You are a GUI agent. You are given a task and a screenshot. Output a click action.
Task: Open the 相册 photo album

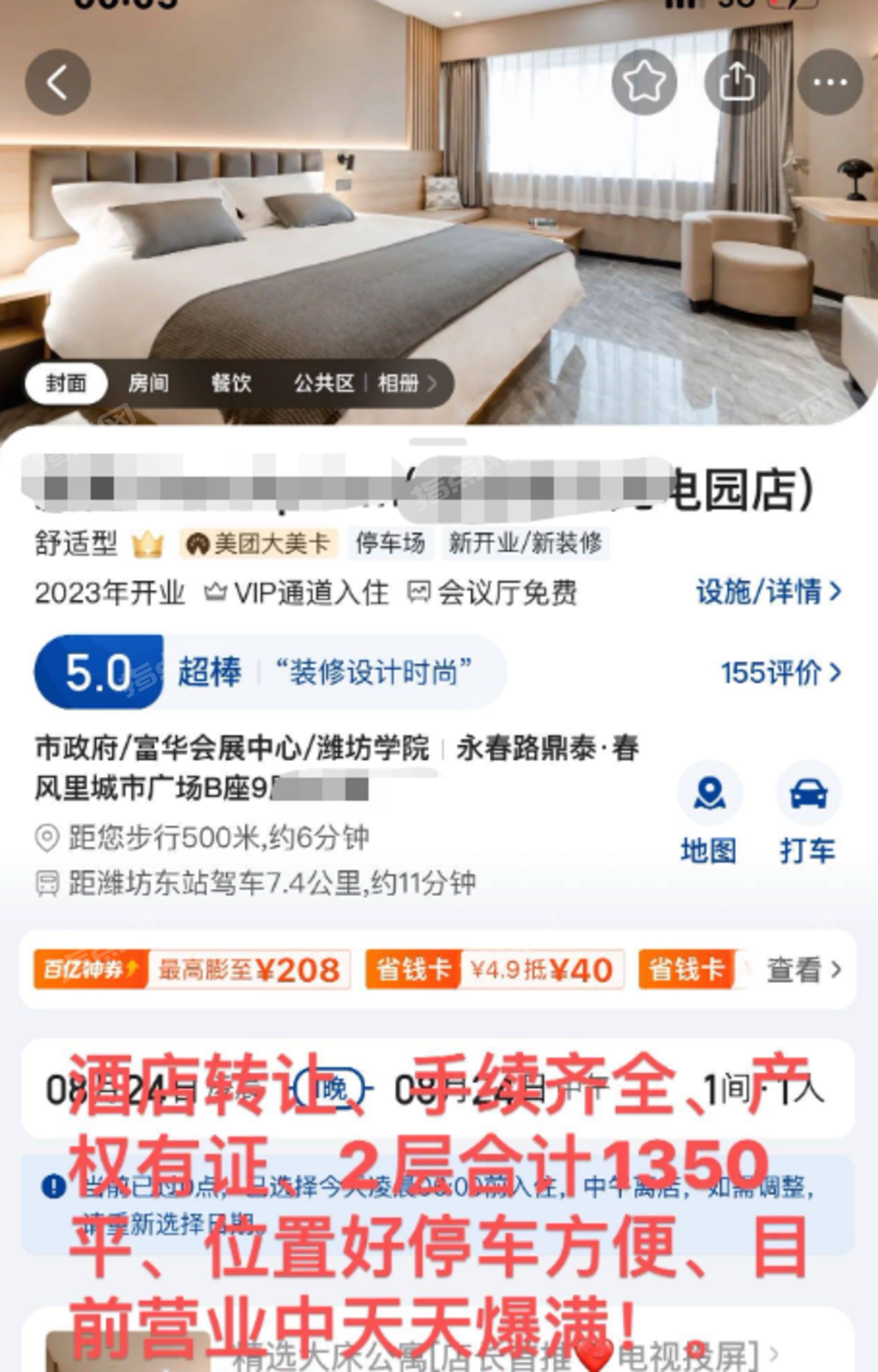(x=406, y=383)
